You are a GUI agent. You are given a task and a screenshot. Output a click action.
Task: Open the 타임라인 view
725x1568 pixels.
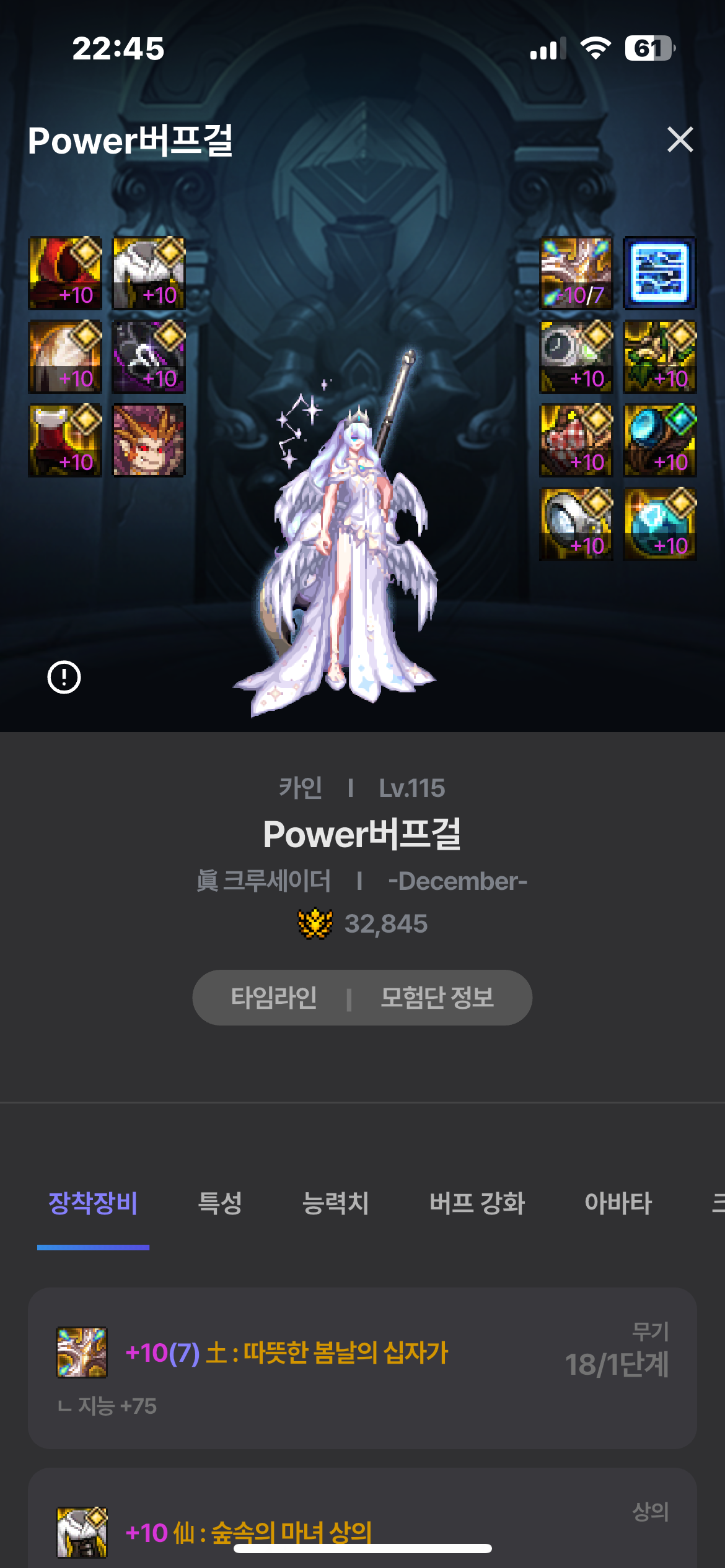pos(273,997)
